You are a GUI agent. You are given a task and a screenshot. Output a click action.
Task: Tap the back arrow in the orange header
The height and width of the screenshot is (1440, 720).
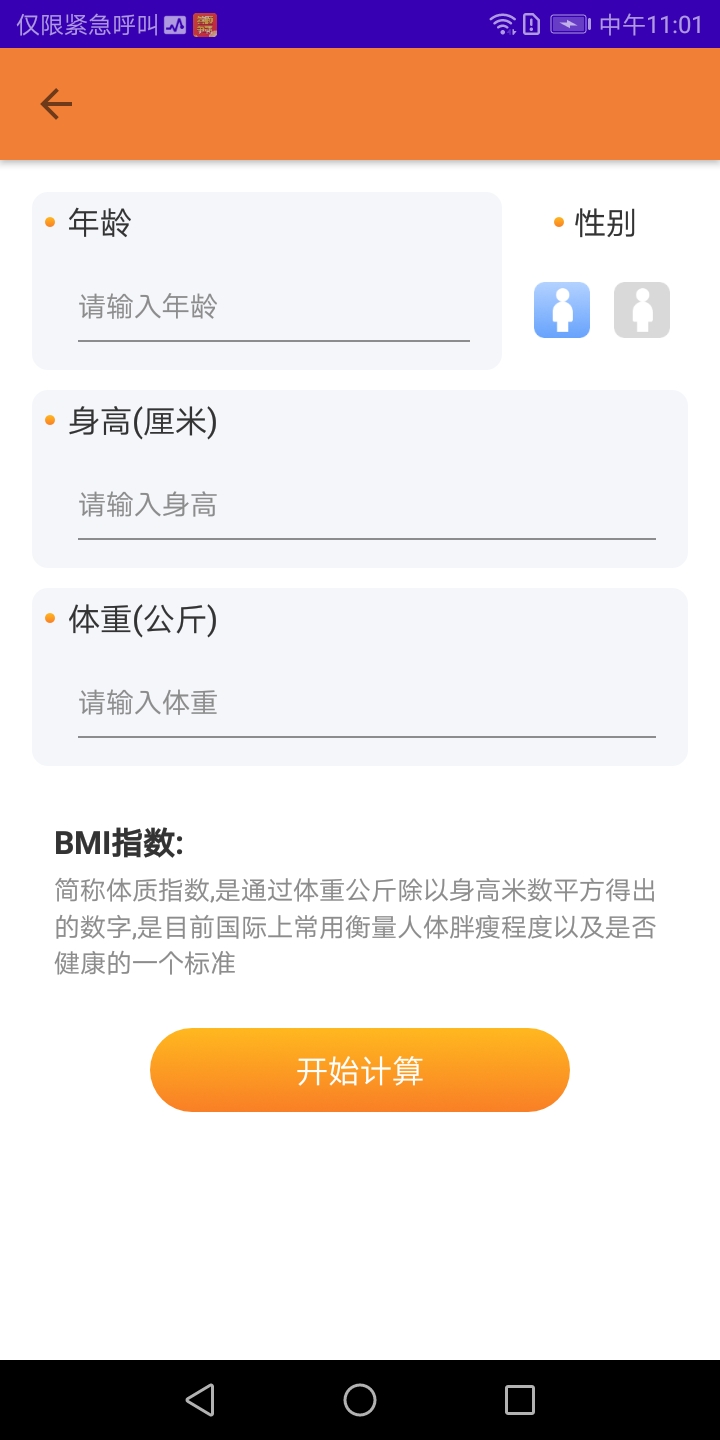(x=56, y=103)
